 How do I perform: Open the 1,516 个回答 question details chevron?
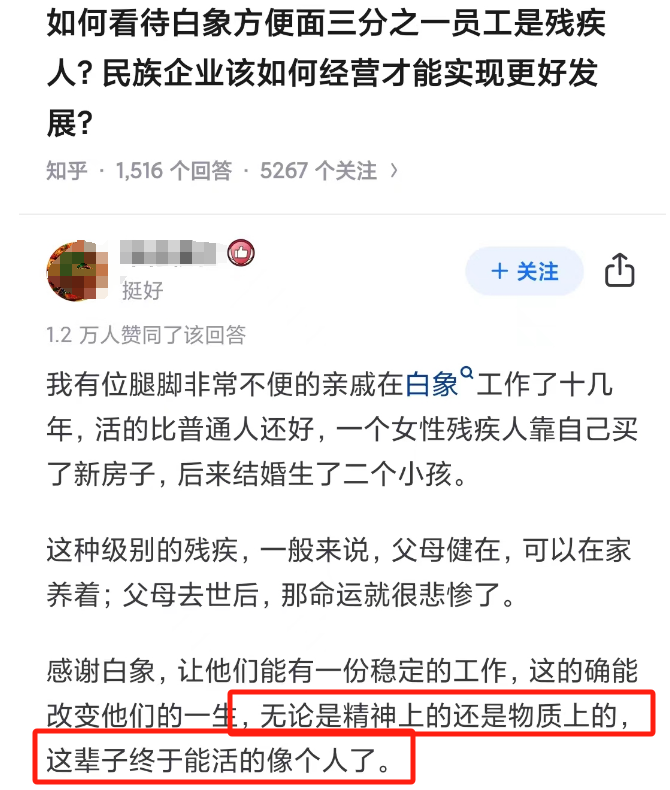(394, 171)
